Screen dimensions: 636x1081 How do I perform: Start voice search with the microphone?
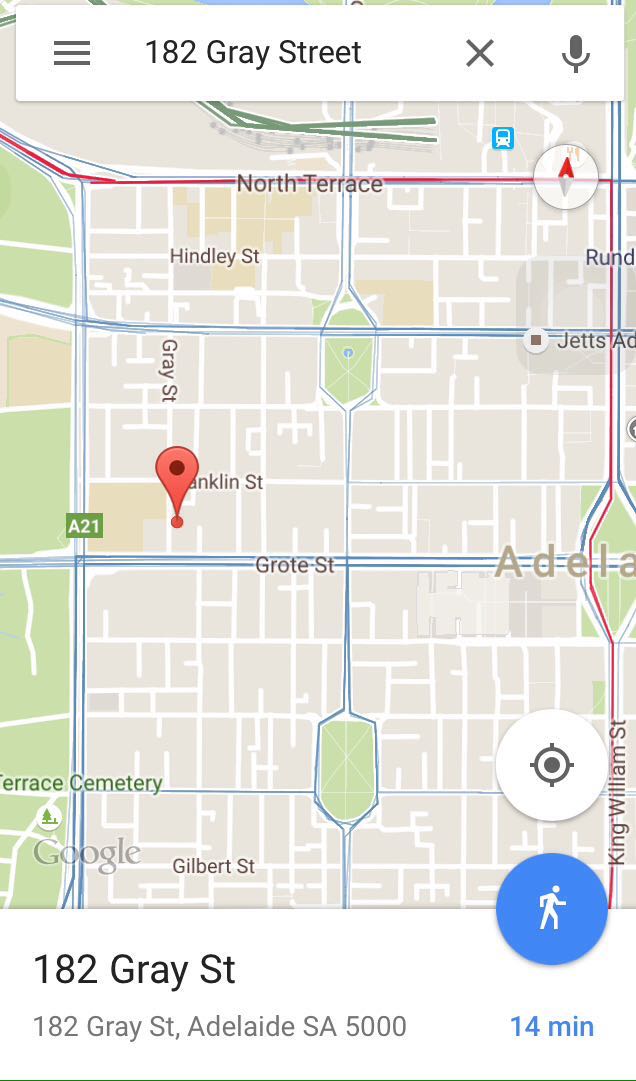[x=575, y=53]
